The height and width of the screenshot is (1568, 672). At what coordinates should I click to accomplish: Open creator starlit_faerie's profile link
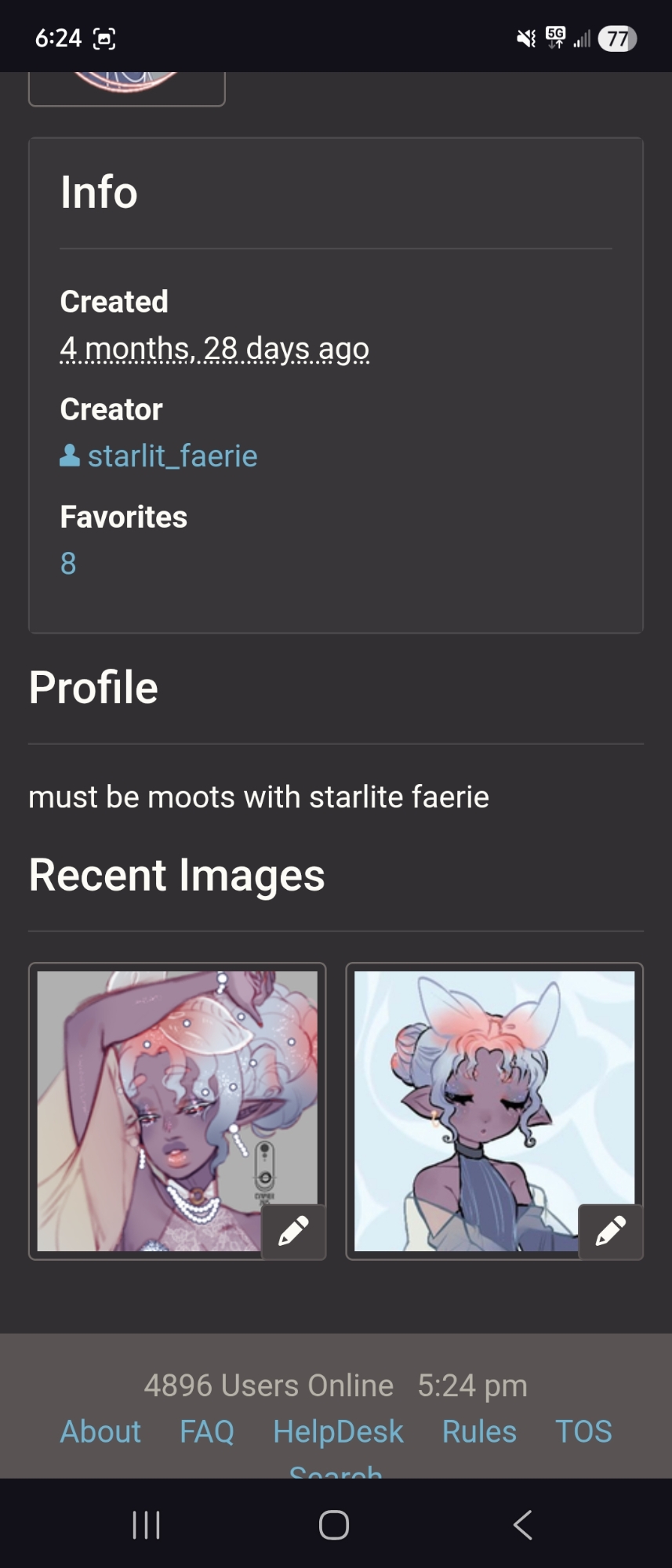coord(172,456)
